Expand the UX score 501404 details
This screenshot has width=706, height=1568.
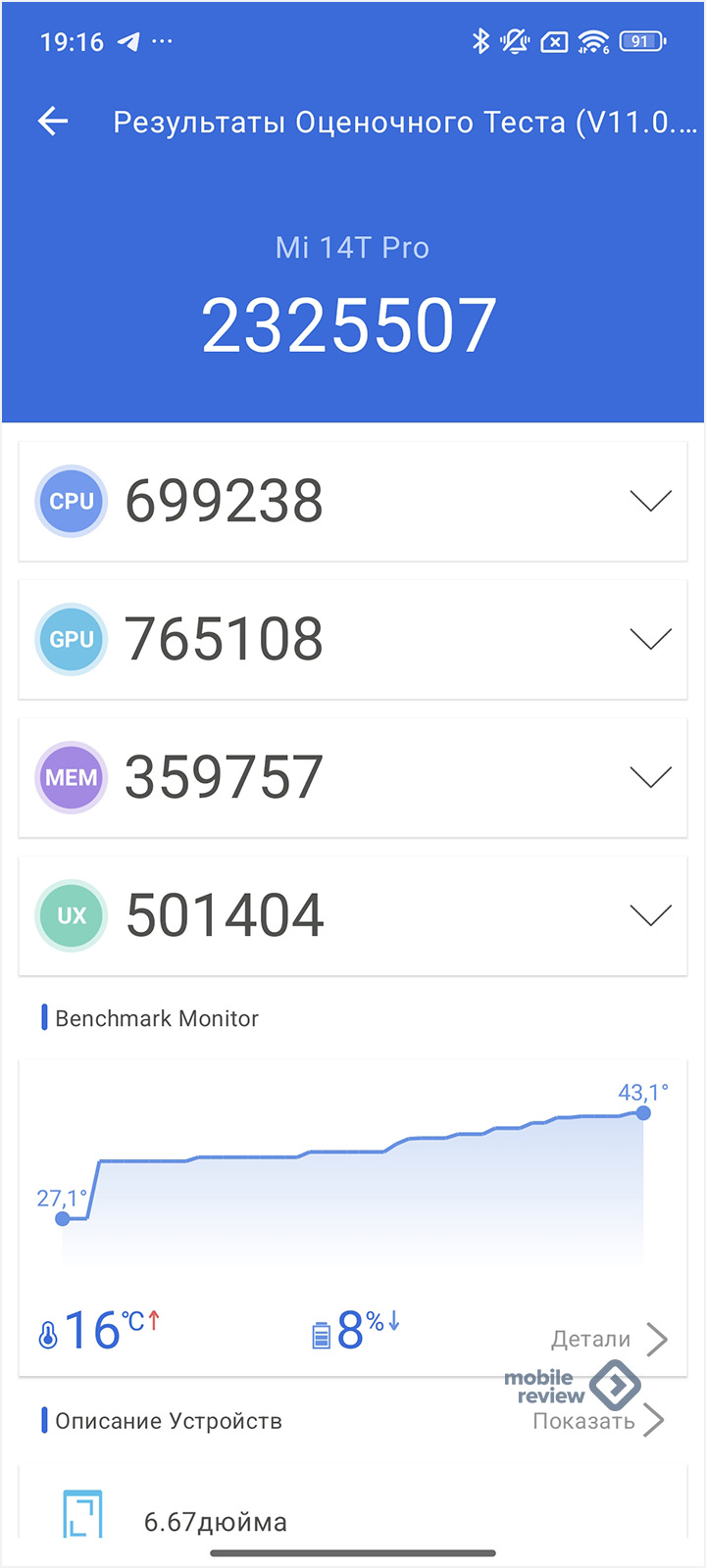point(650,915)
